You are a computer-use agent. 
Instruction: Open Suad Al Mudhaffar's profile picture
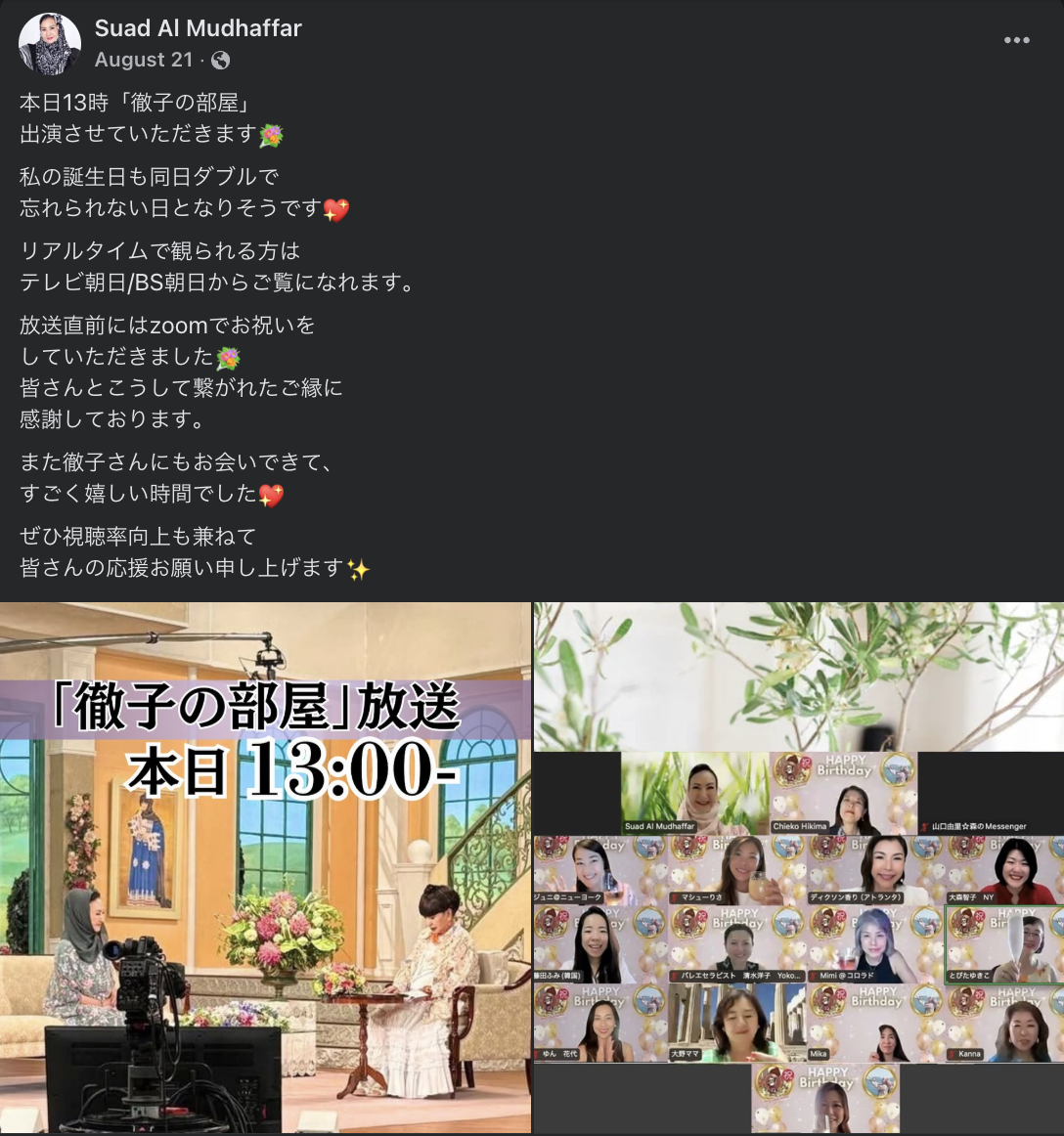coord(50,44)
